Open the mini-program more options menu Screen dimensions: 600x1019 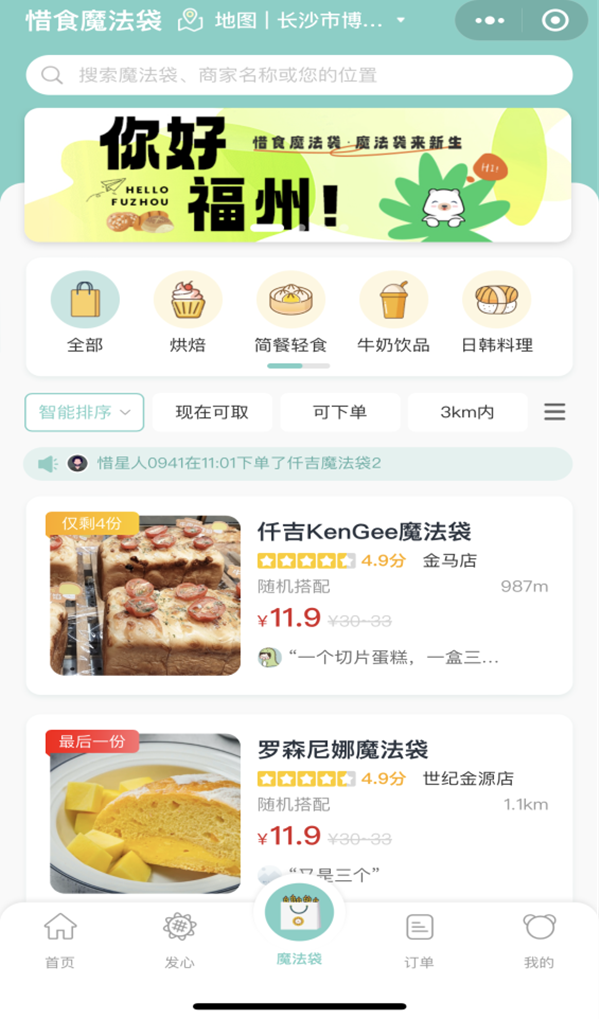click(489, 21)
